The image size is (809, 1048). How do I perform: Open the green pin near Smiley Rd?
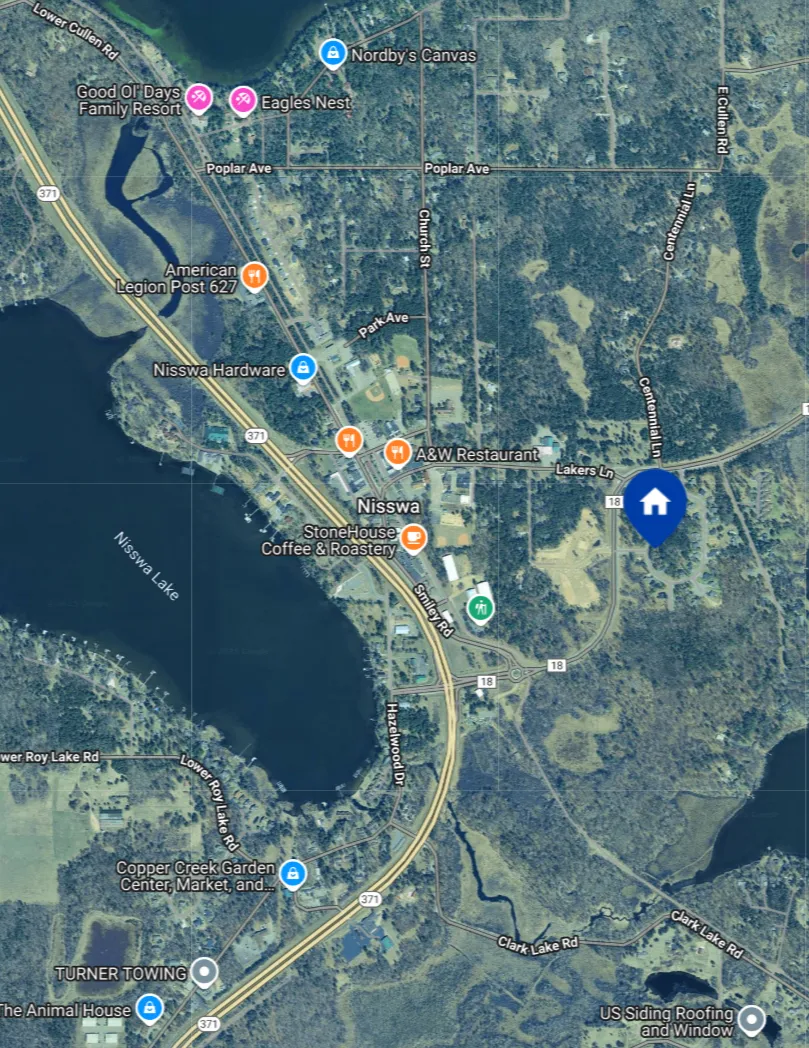[480, 609]
